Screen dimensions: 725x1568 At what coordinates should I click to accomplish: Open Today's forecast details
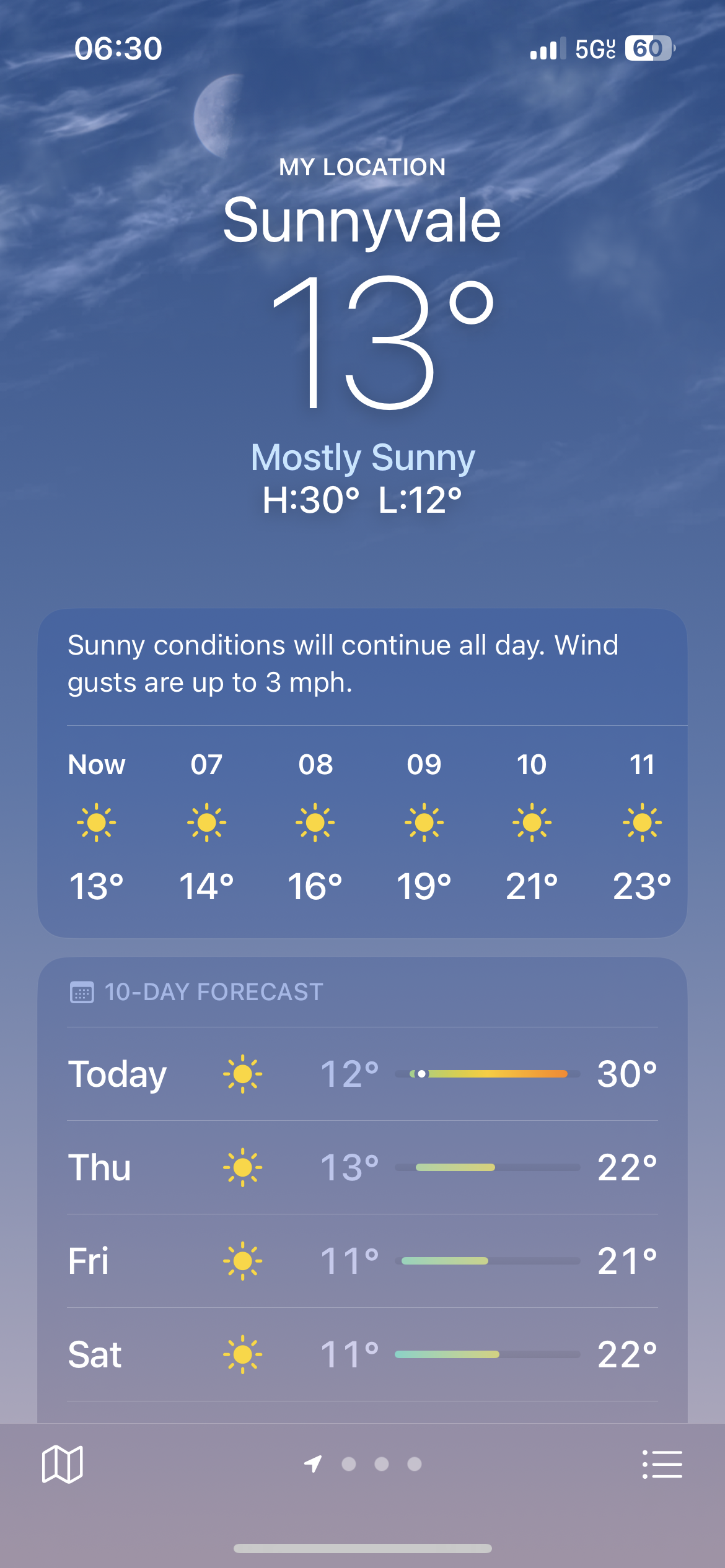click(x=362, y=1074)
